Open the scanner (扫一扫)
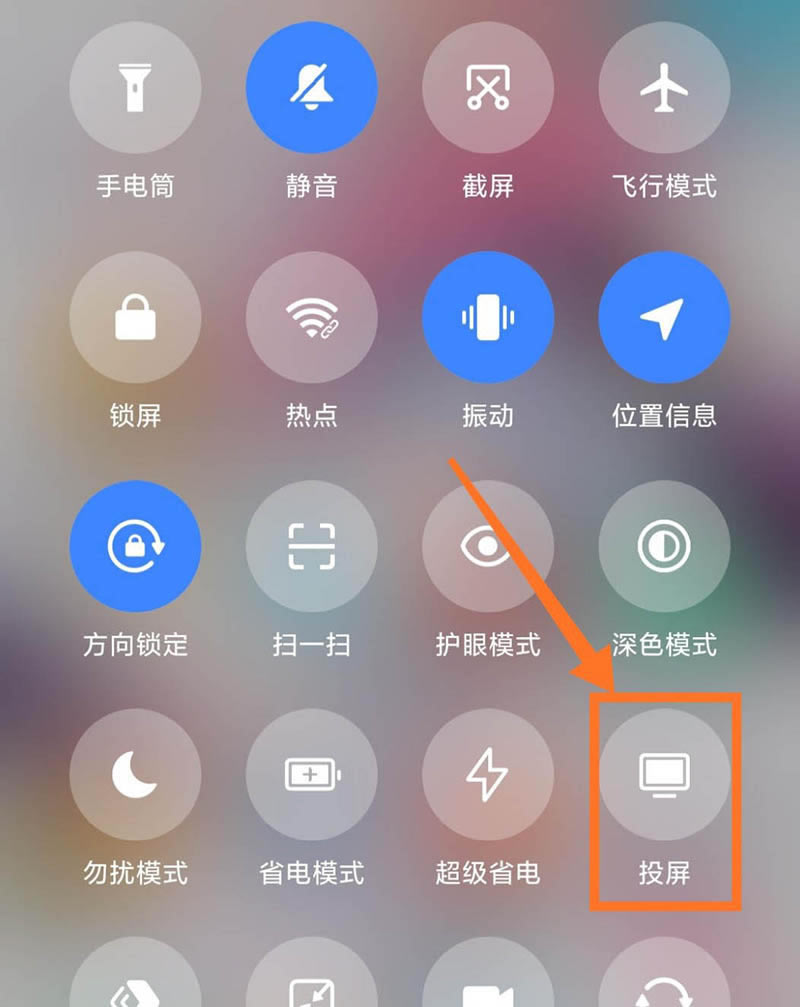Screen dimensions: 800x1007 click(x=311, y=546)
